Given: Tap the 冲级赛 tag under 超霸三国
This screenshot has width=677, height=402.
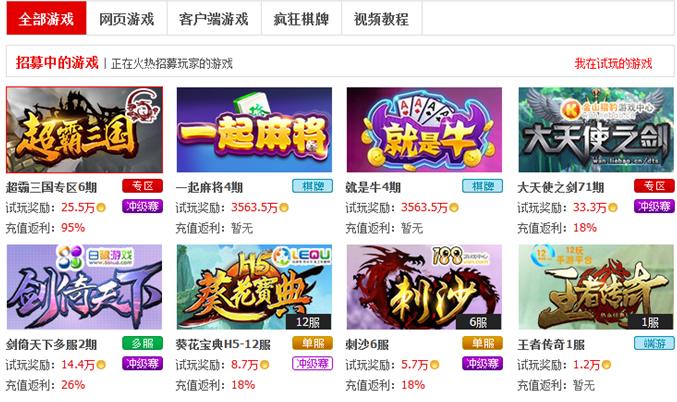Looking at the screenshot, I should [x=143, y=207].
